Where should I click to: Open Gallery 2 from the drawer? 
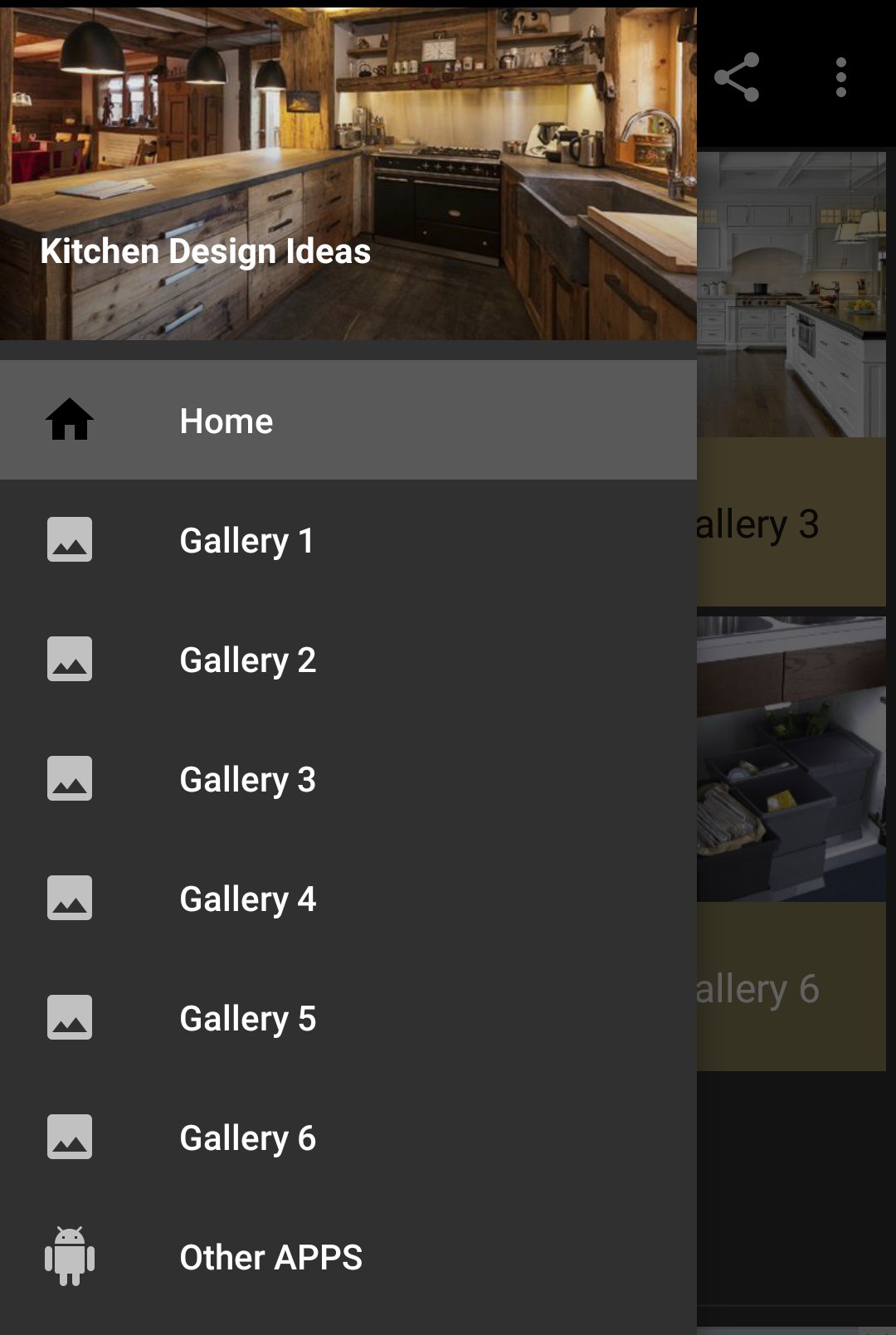[x=348, y=659]
